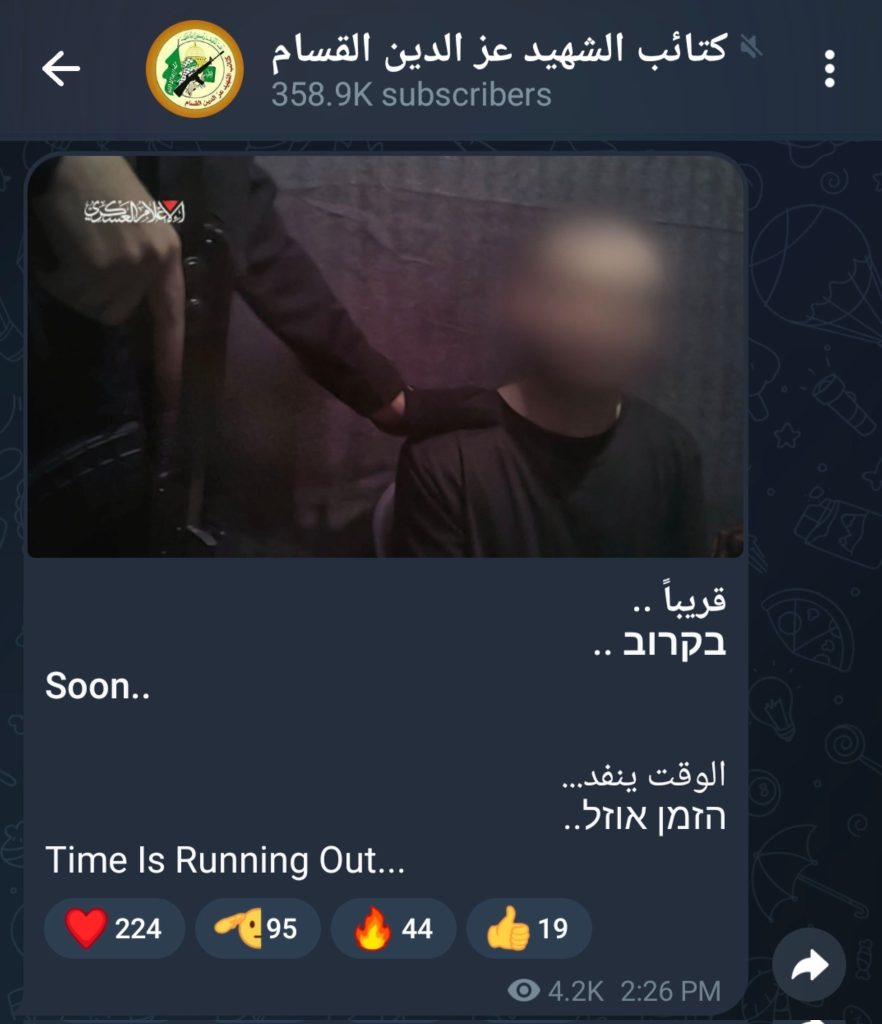Select the thumbs-up reaction with 19
This screenshot has height=1024, width=882.
coord(528,929)
